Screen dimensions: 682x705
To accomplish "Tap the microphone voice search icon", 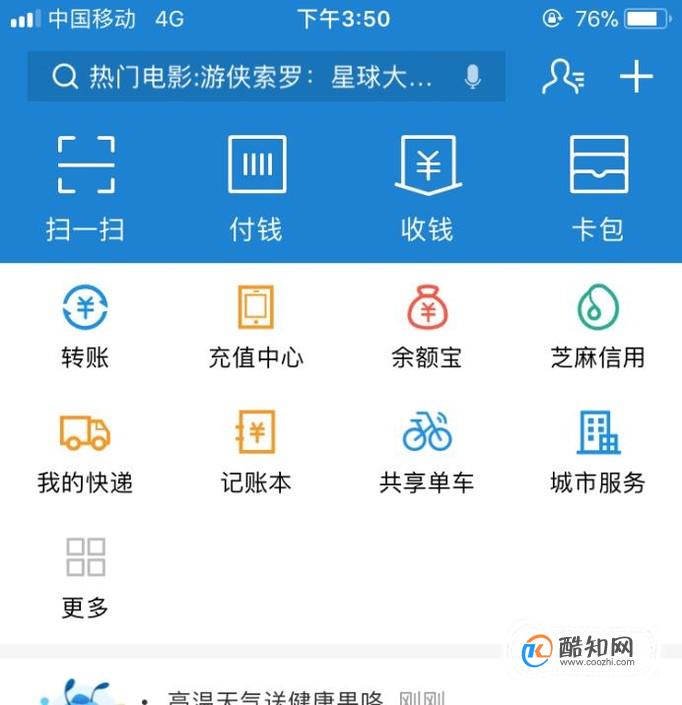I will click(x=473, y=77).
